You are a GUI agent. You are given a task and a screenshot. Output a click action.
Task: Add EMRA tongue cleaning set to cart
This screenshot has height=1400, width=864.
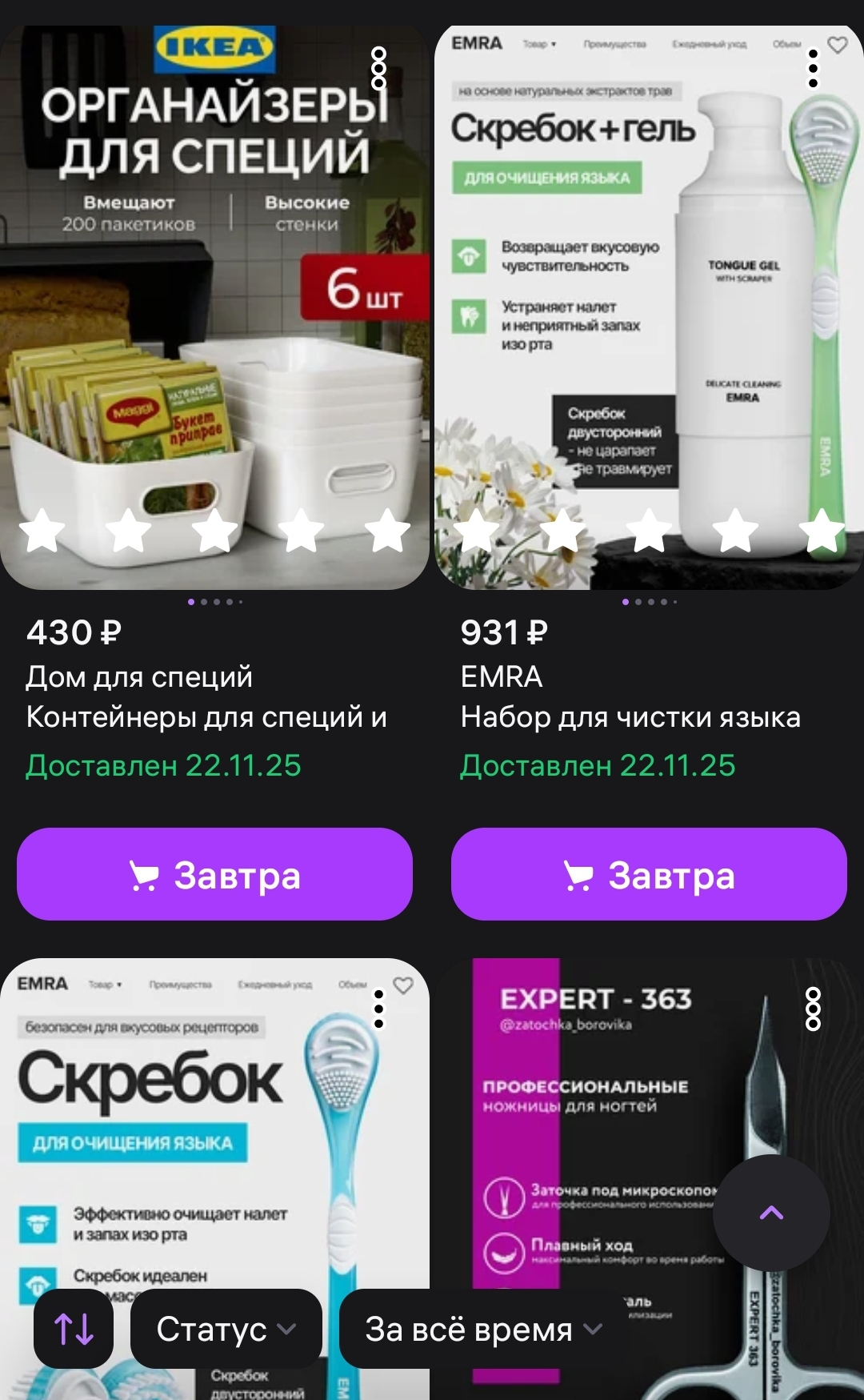click(649, 874)
